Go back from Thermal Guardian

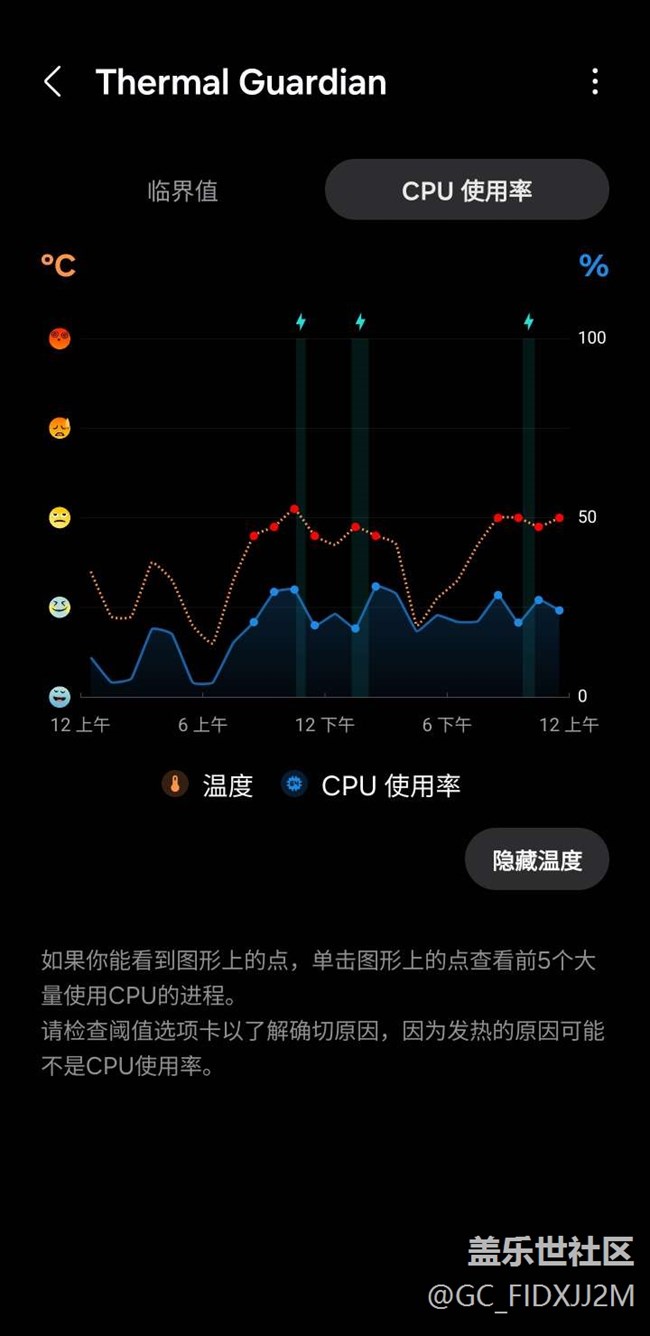53,82
